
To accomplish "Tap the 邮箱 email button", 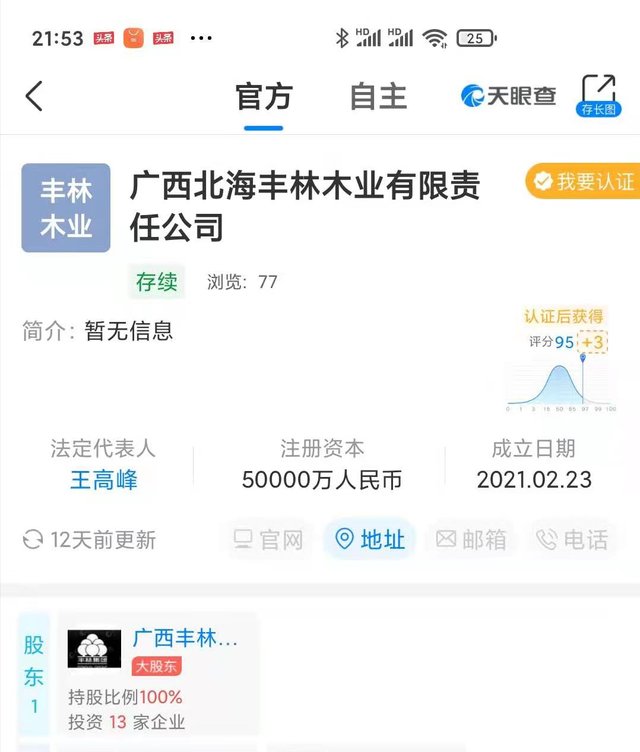I will 473,540.
